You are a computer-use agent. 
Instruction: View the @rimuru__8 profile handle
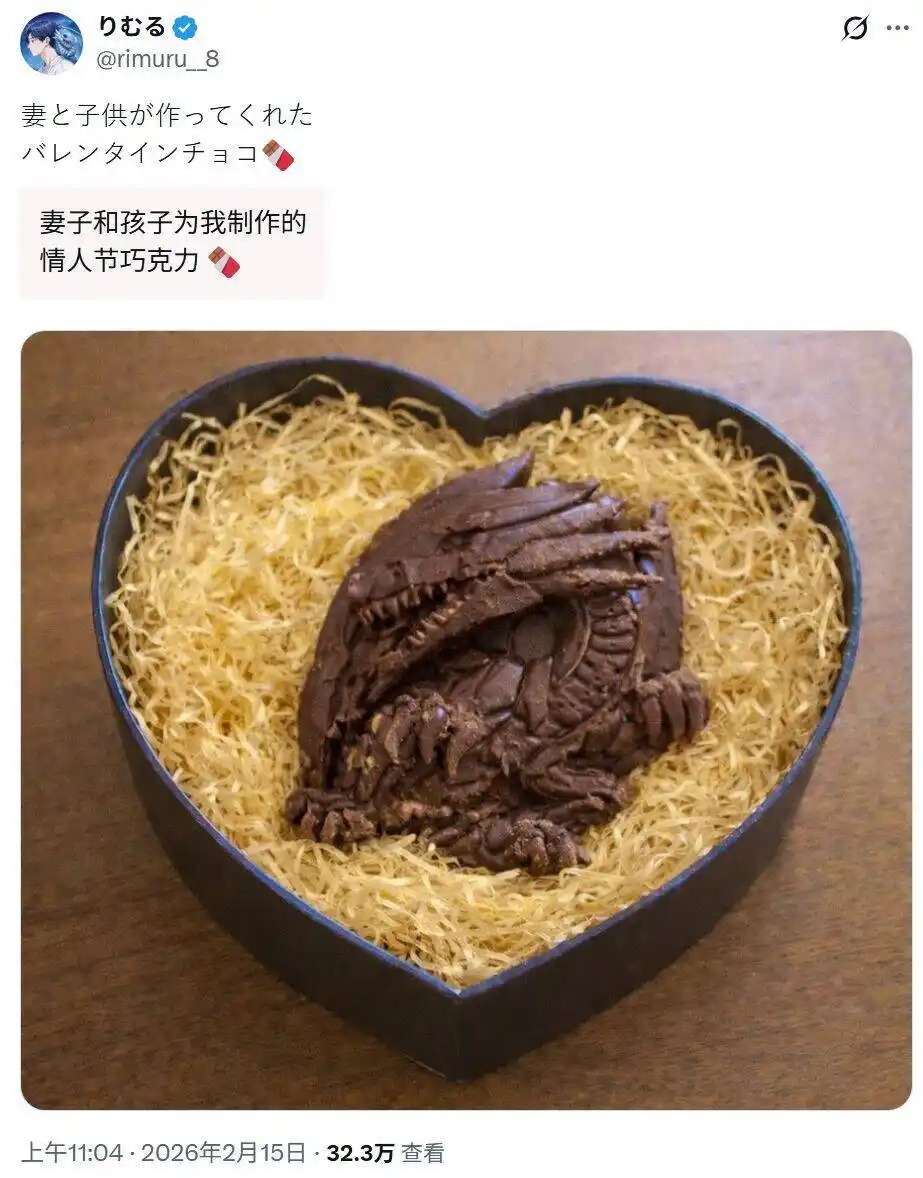157,60
